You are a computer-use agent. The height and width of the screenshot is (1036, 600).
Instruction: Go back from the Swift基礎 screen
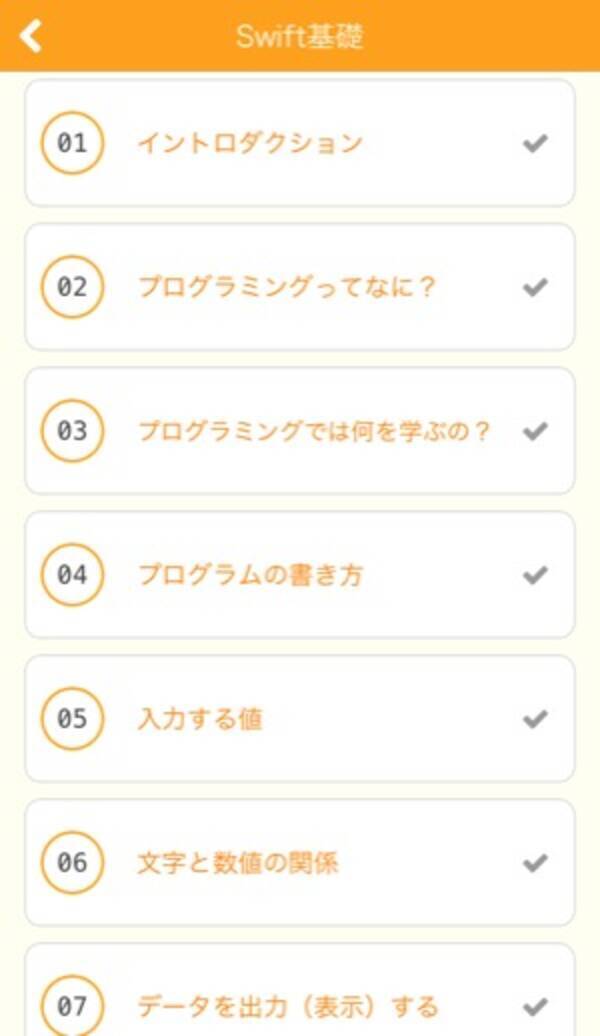(x=32, y=36)
